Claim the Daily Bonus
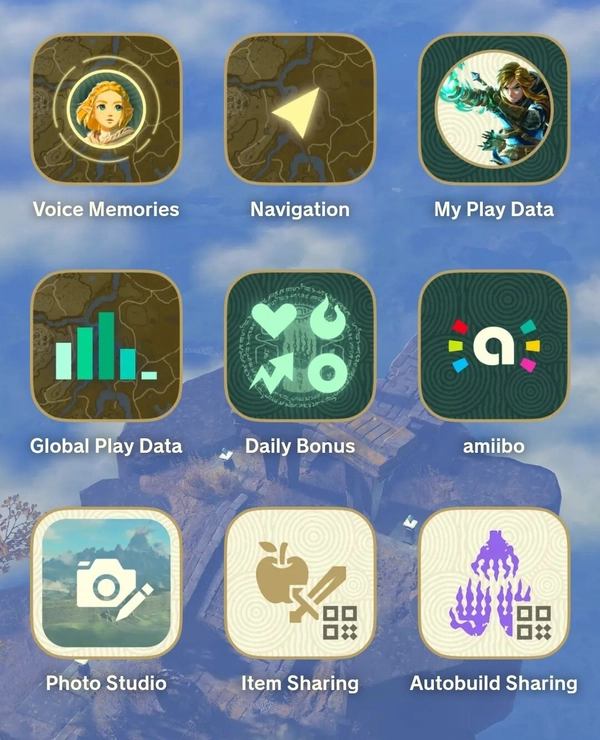This screenshot has height=740, width=600. tap(300, 346)
